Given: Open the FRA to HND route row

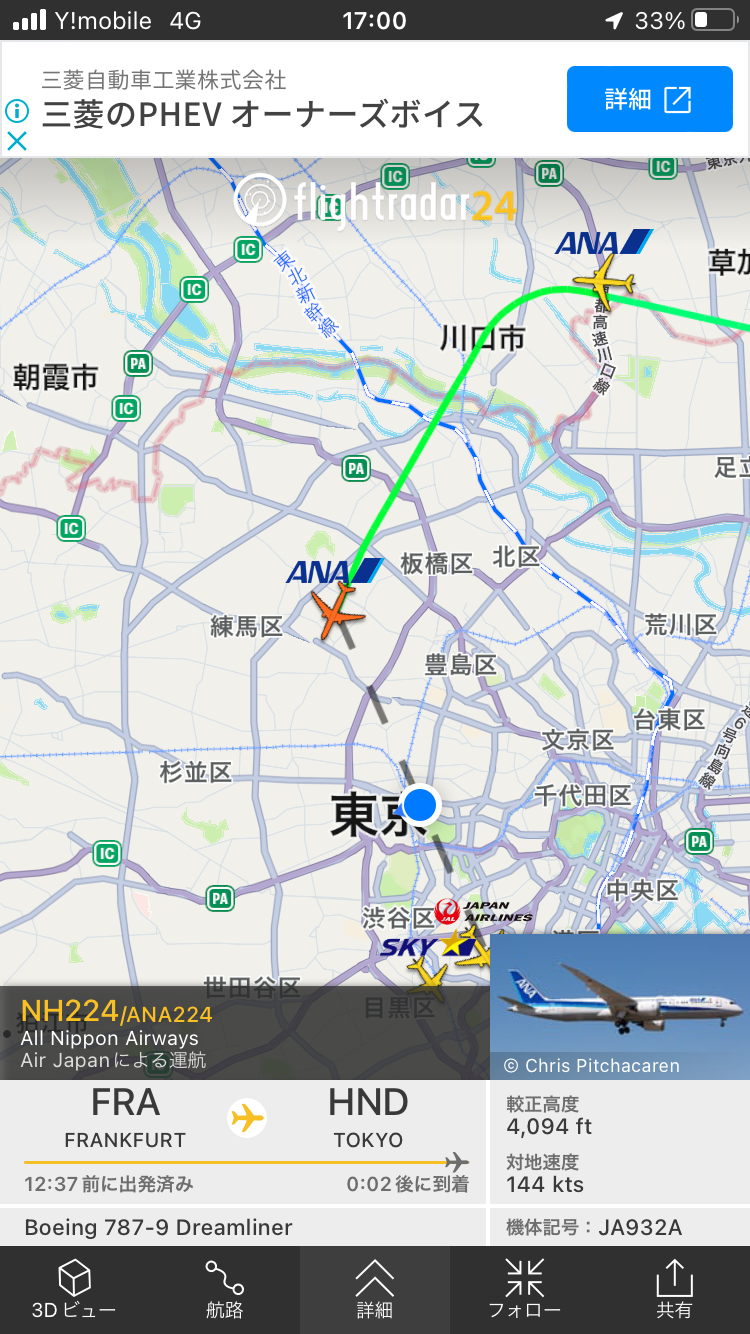Looking at the screenshot, I should [x=245, y=1142].
